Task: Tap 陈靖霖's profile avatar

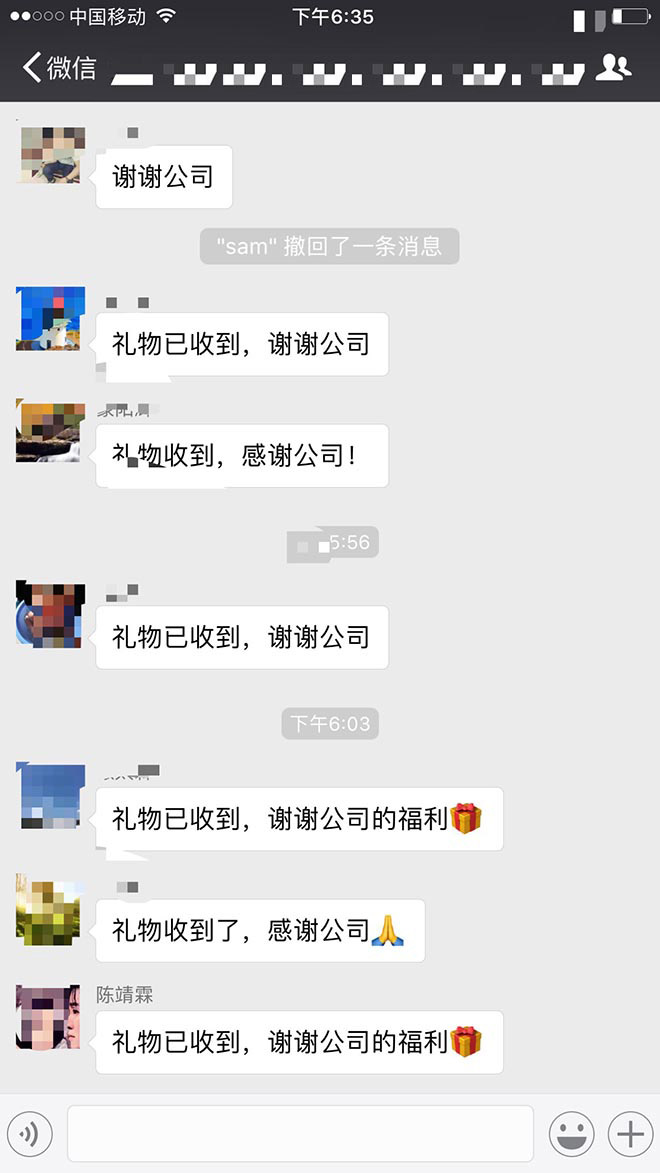Action: (48, 1016)
